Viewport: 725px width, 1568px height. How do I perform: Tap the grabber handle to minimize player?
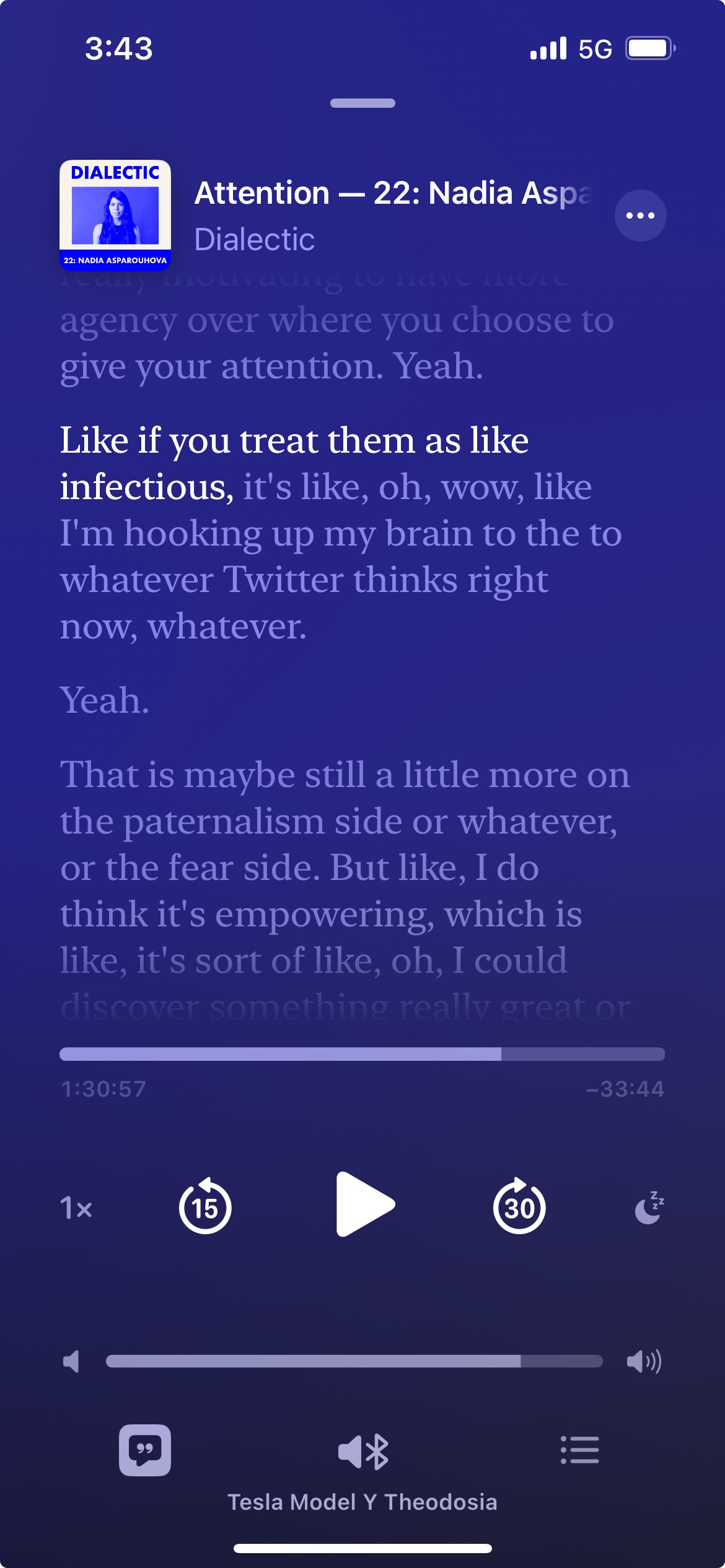362,103
